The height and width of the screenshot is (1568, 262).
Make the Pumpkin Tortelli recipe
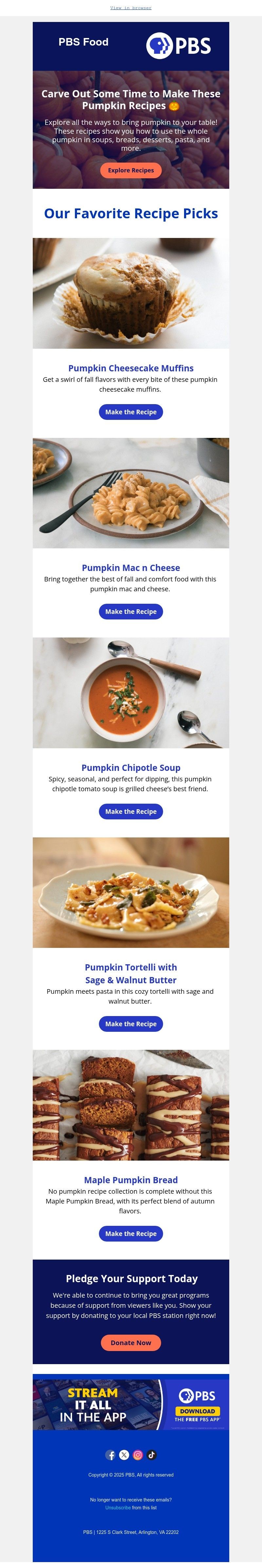click(131, 1024)
